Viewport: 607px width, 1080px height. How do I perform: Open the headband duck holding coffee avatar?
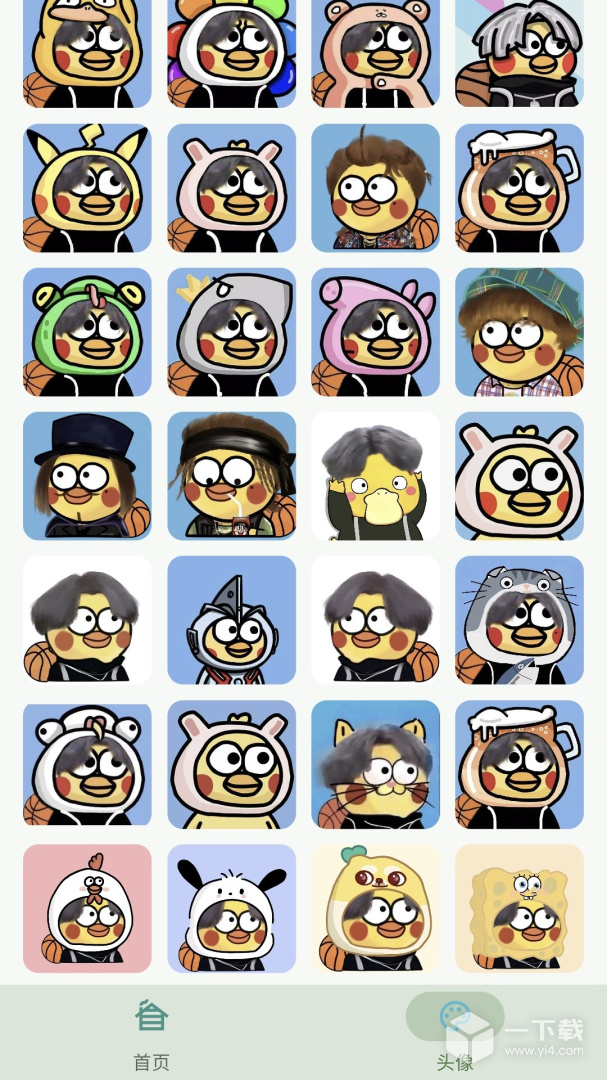pyautogui.click(x=231, y=476)
